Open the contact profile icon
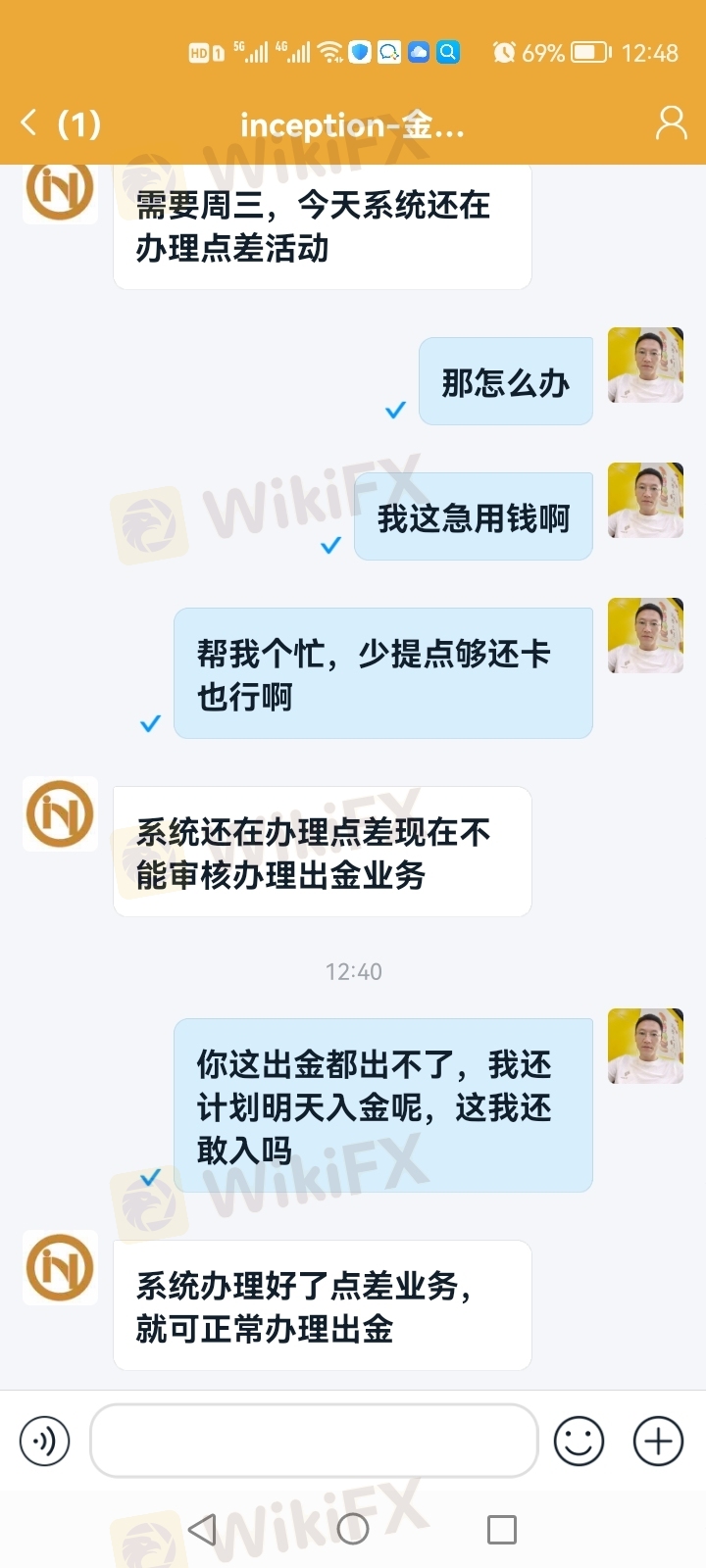The width and height of the screenshot is (706, 1568). (671, 122)
